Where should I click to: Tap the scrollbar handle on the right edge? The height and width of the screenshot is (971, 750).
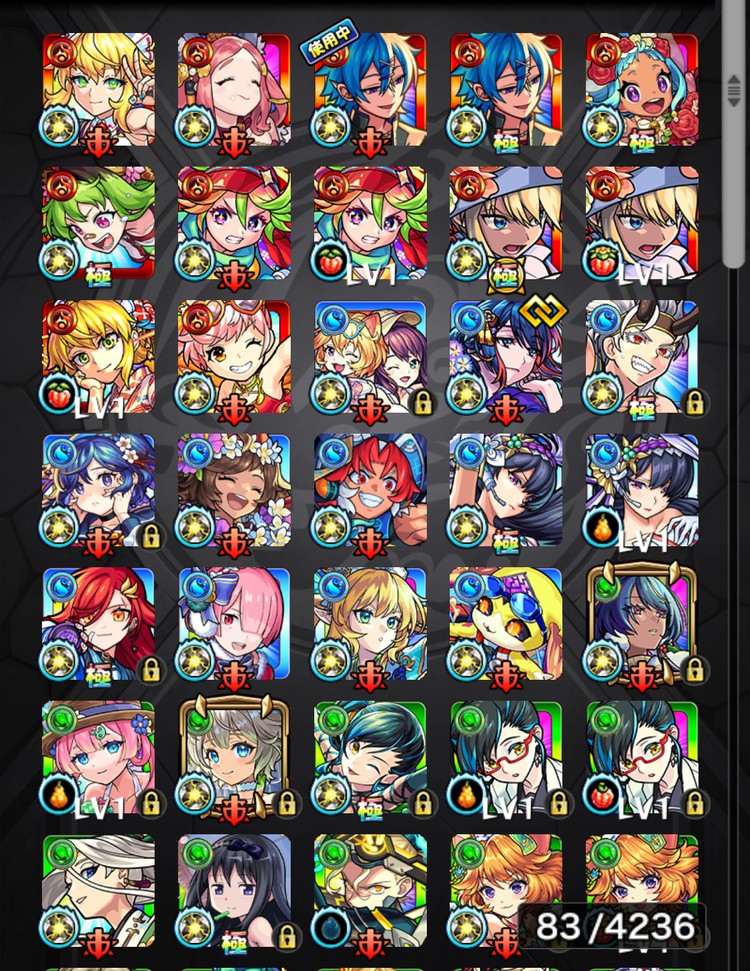[734, 90]
